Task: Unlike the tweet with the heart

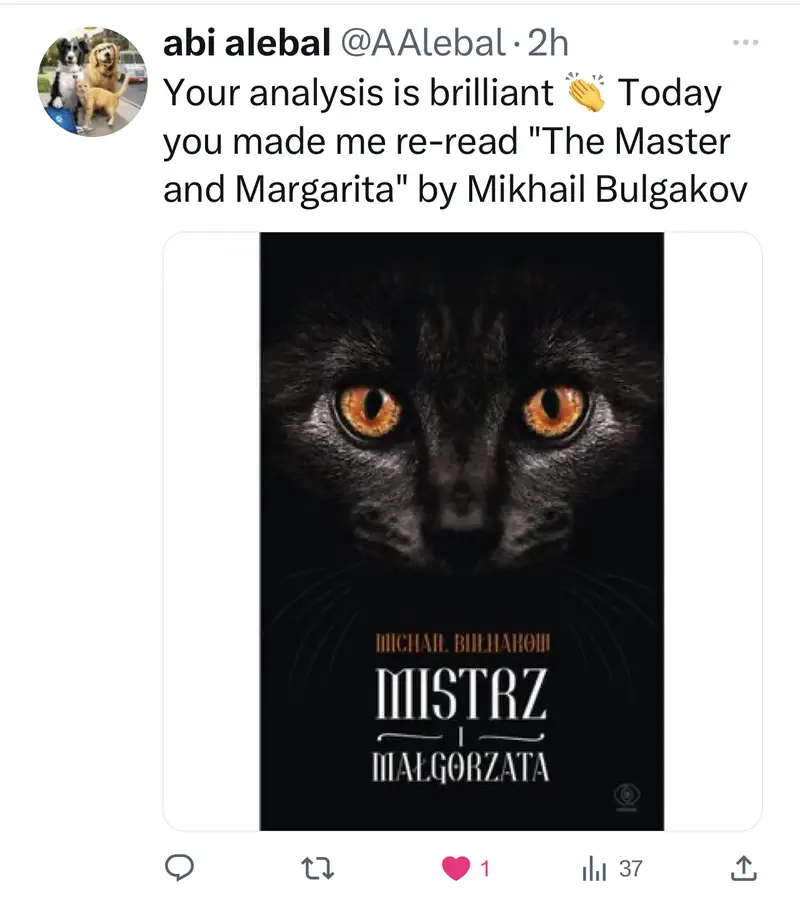Action: [x=456, y=869]
